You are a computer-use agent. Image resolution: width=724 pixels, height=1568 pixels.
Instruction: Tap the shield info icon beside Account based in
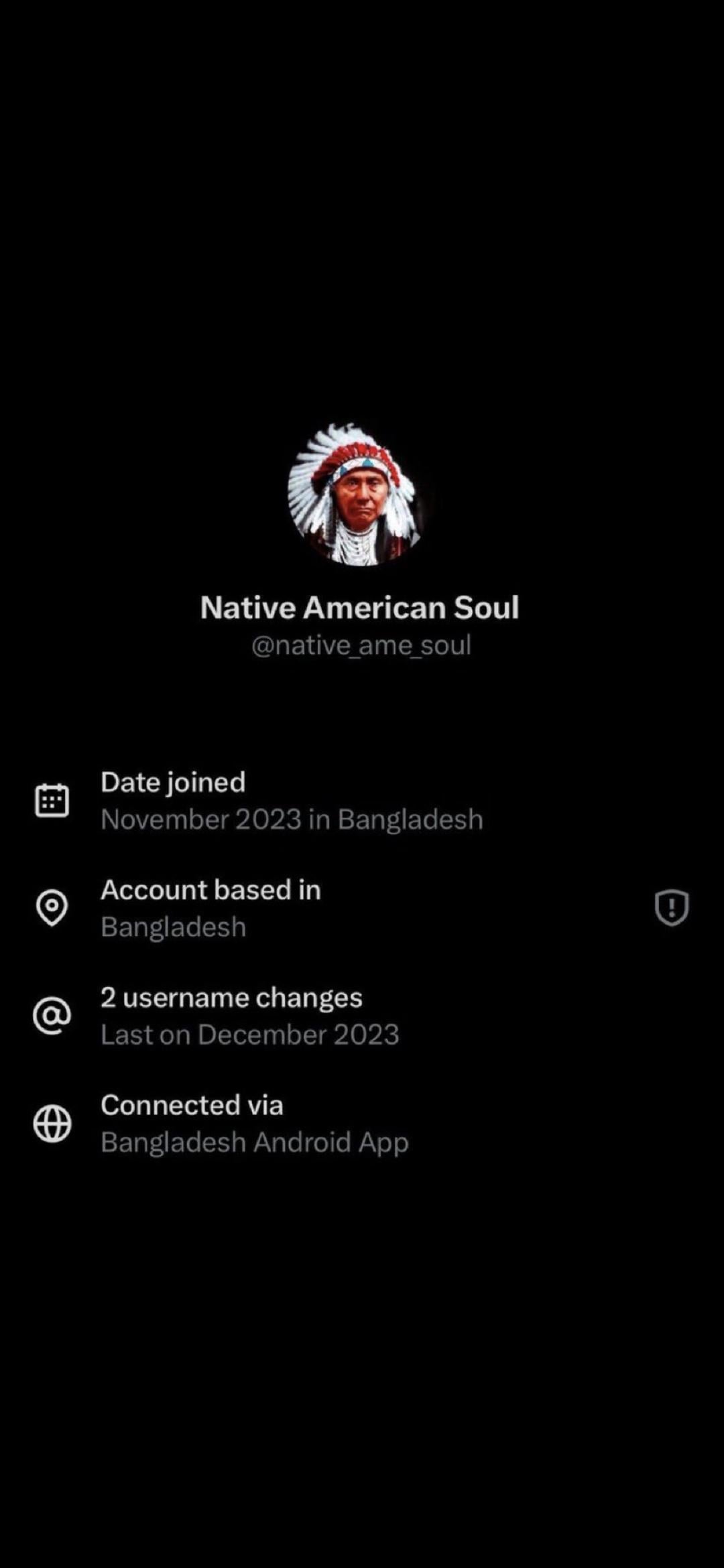[671, 907]
